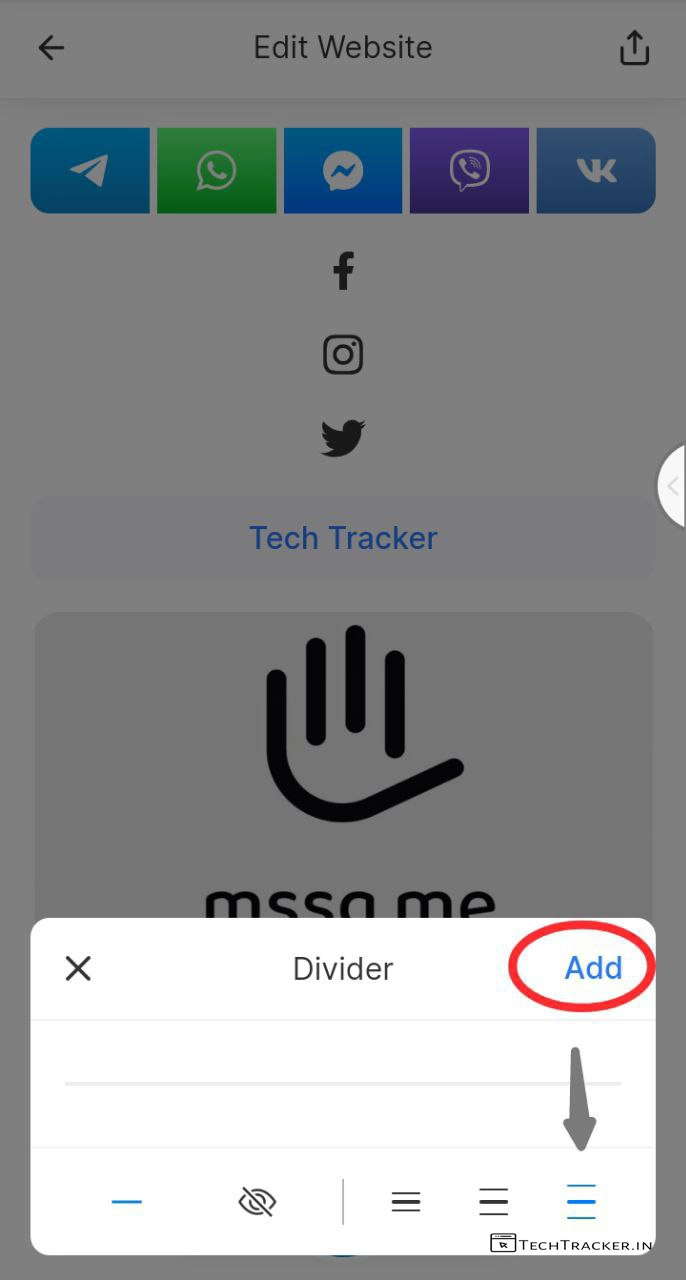The height and width of the screenshot is (1280, 686).
Task: Open the Tech Tracker link button
Action: [x=343, y=538]
